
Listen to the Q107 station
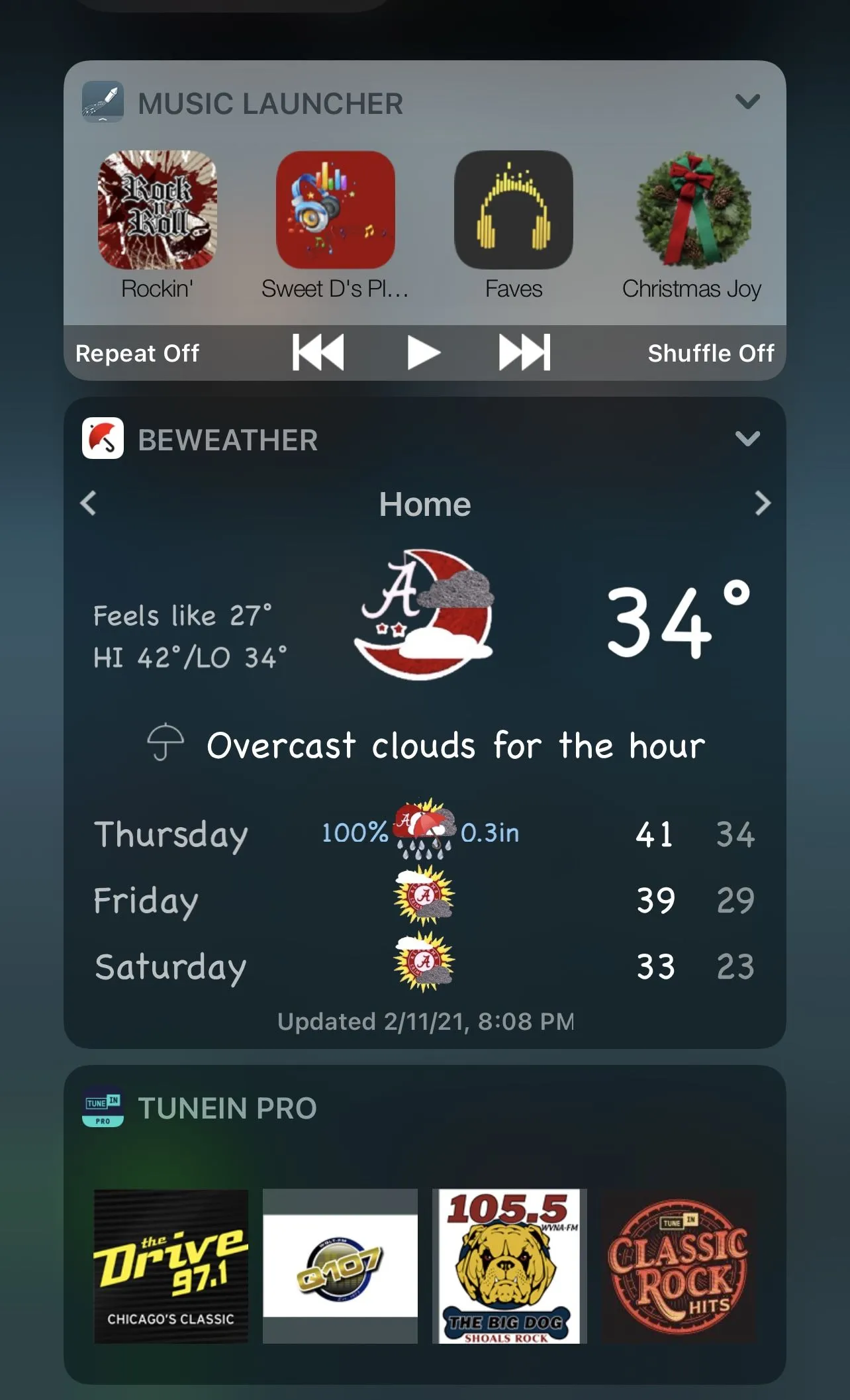340,1266
